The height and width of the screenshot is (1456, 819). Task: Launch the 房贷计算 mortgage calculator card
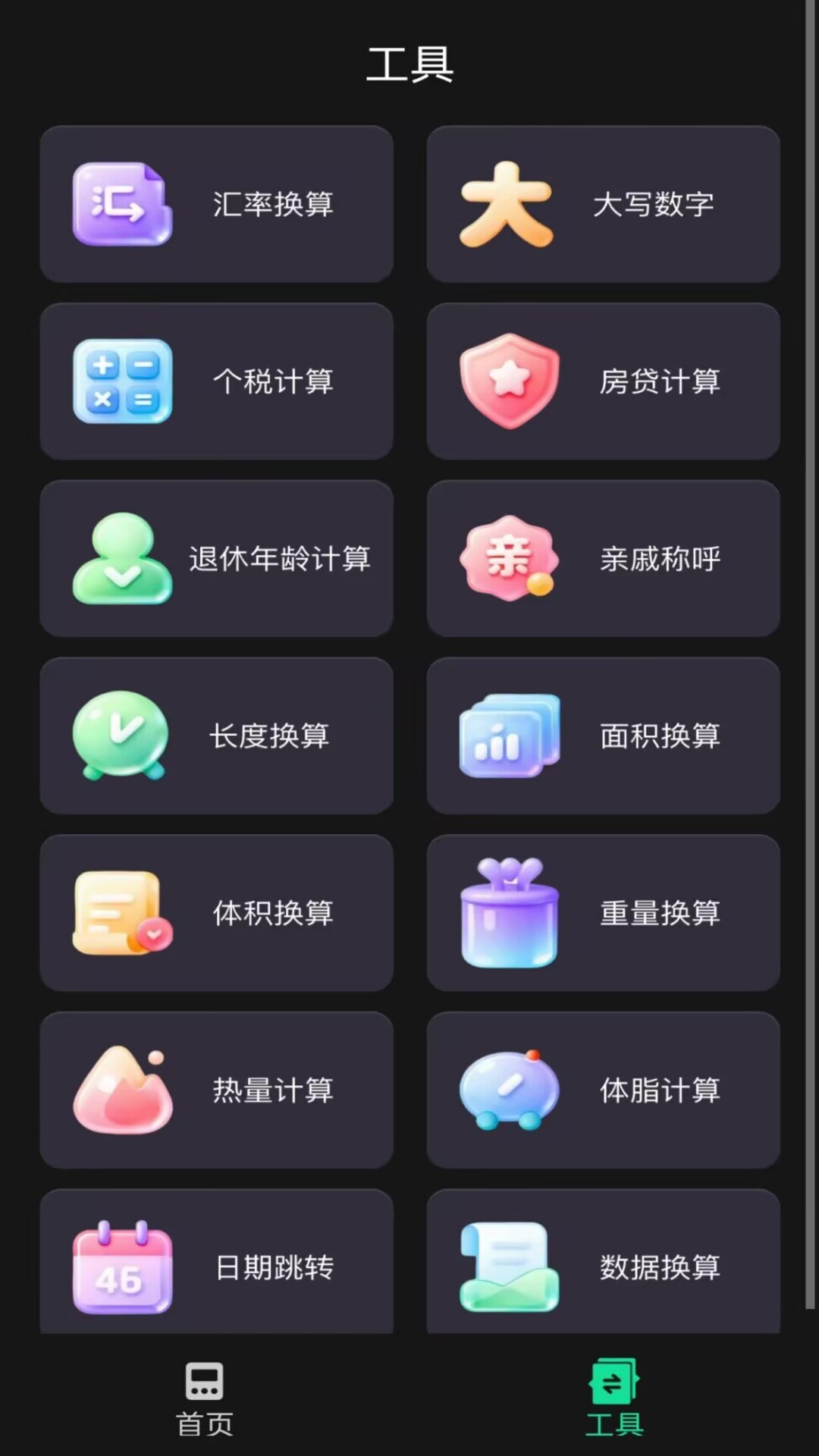pos(603,381)
